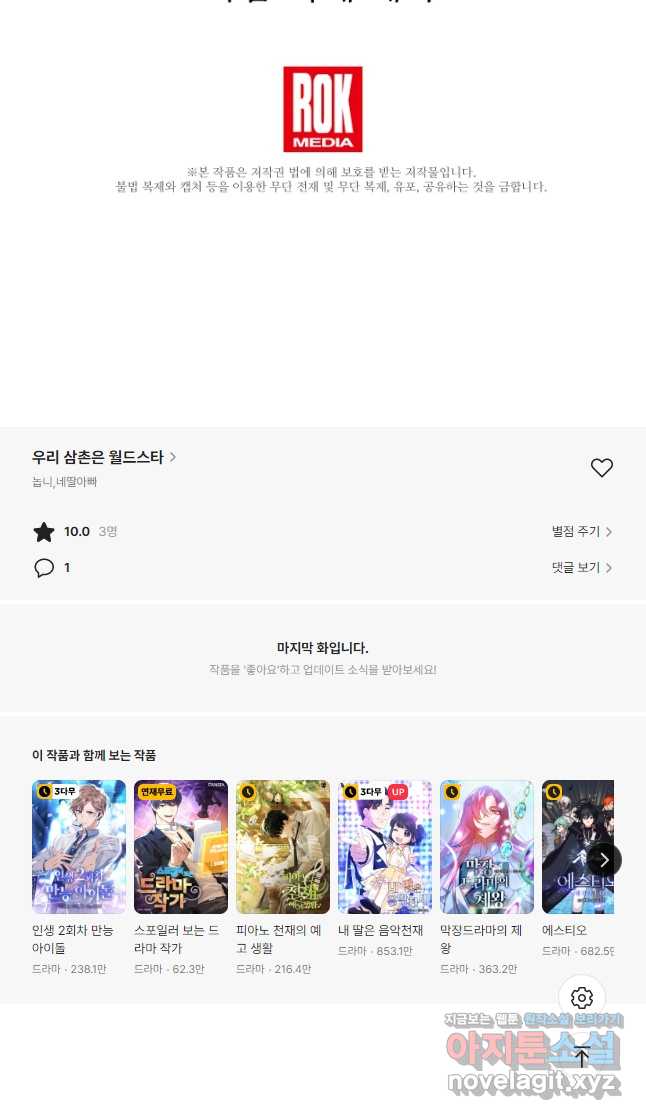Open 댓글 보기 to view comments
646x1120 pixels.
(581, 568)
